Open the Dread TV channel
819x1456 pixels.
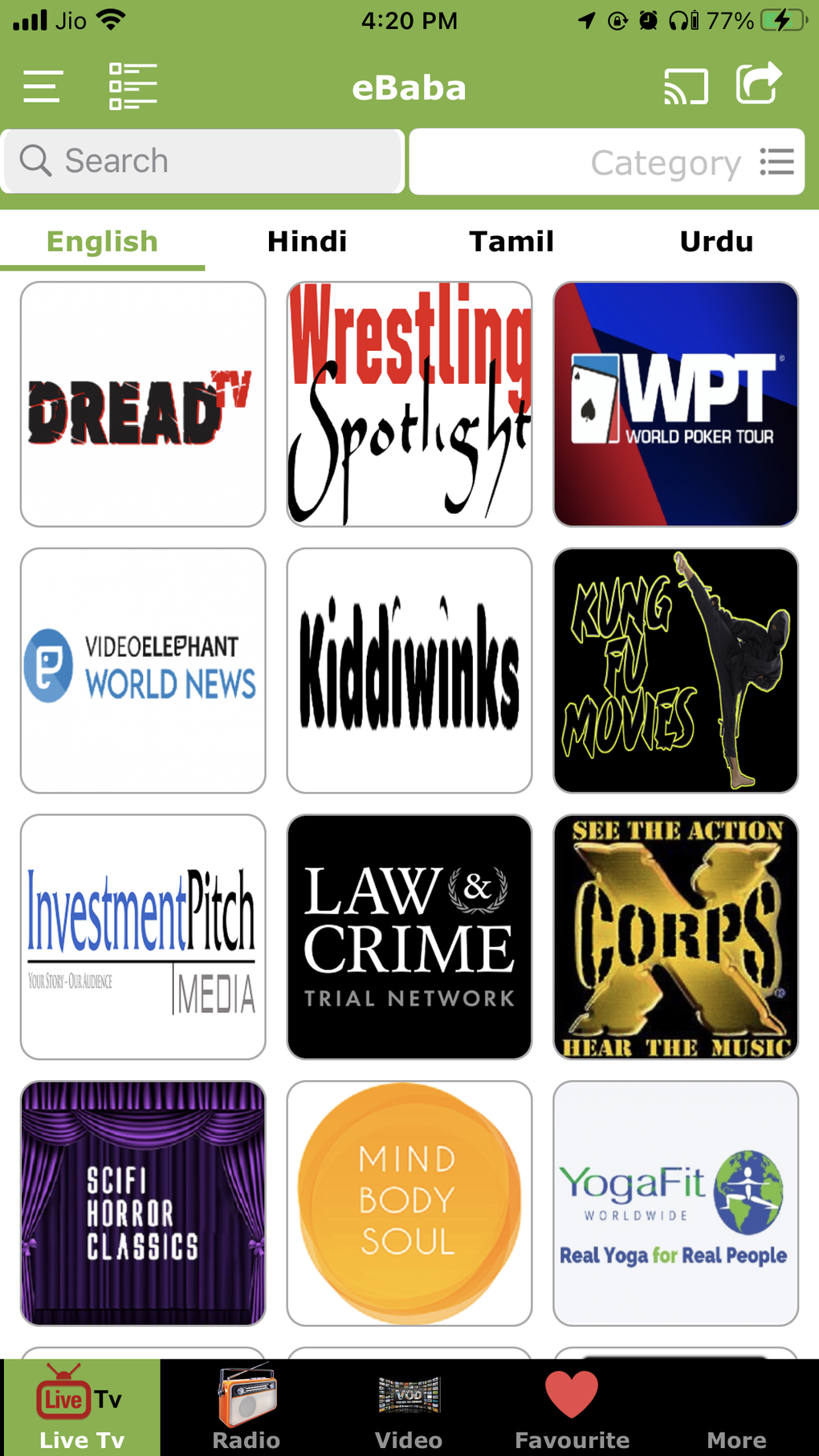pos(143,404)
